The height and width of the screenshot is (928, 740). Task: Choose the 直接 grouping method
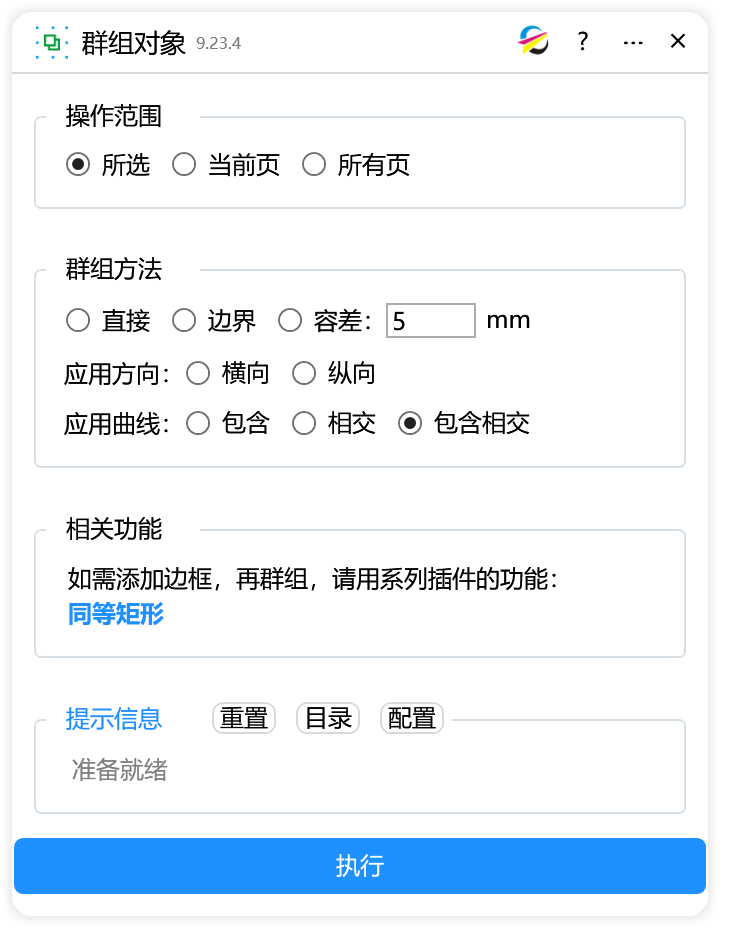78,321
